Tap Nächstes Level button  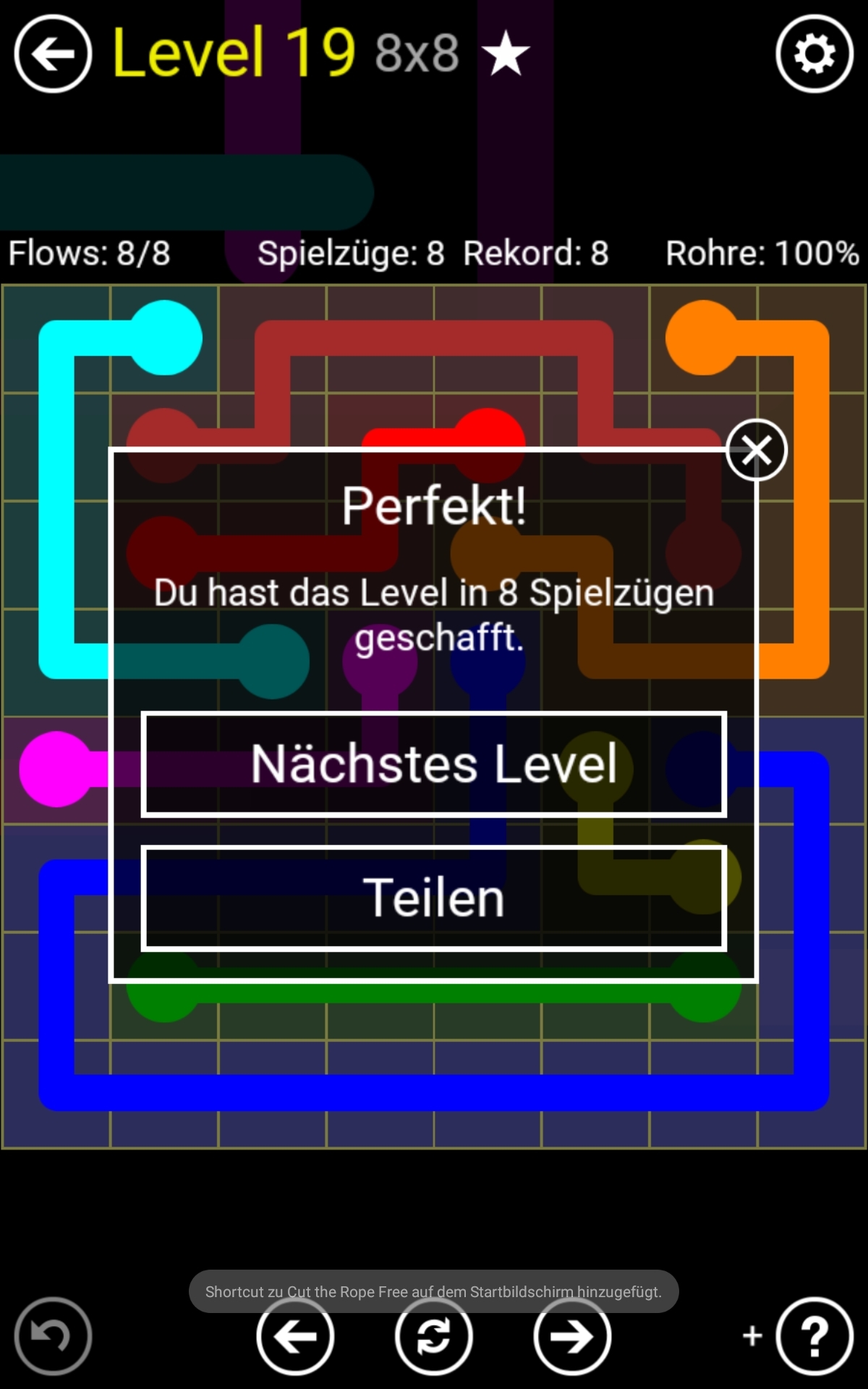click(x=434, y=764)
